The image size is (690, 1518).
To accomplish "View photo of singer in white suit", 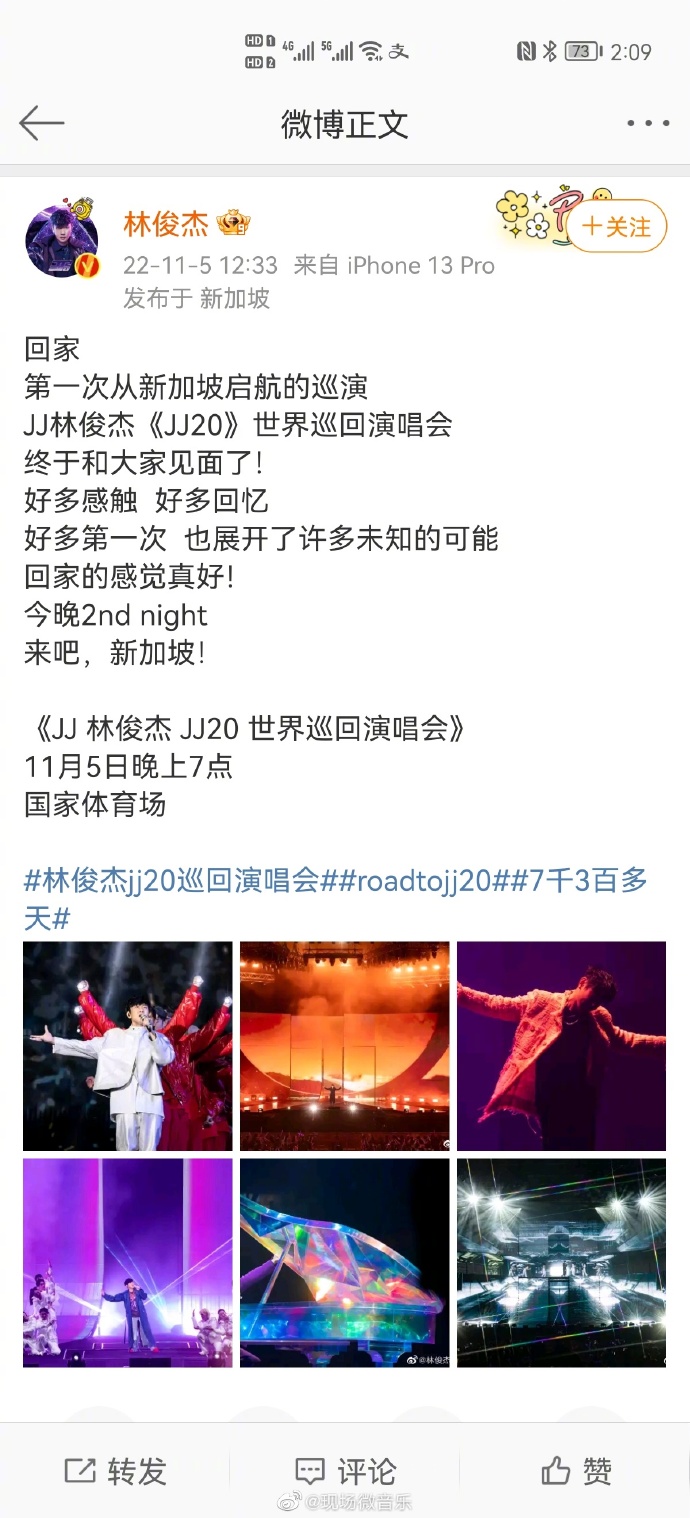I will 128,1046.
